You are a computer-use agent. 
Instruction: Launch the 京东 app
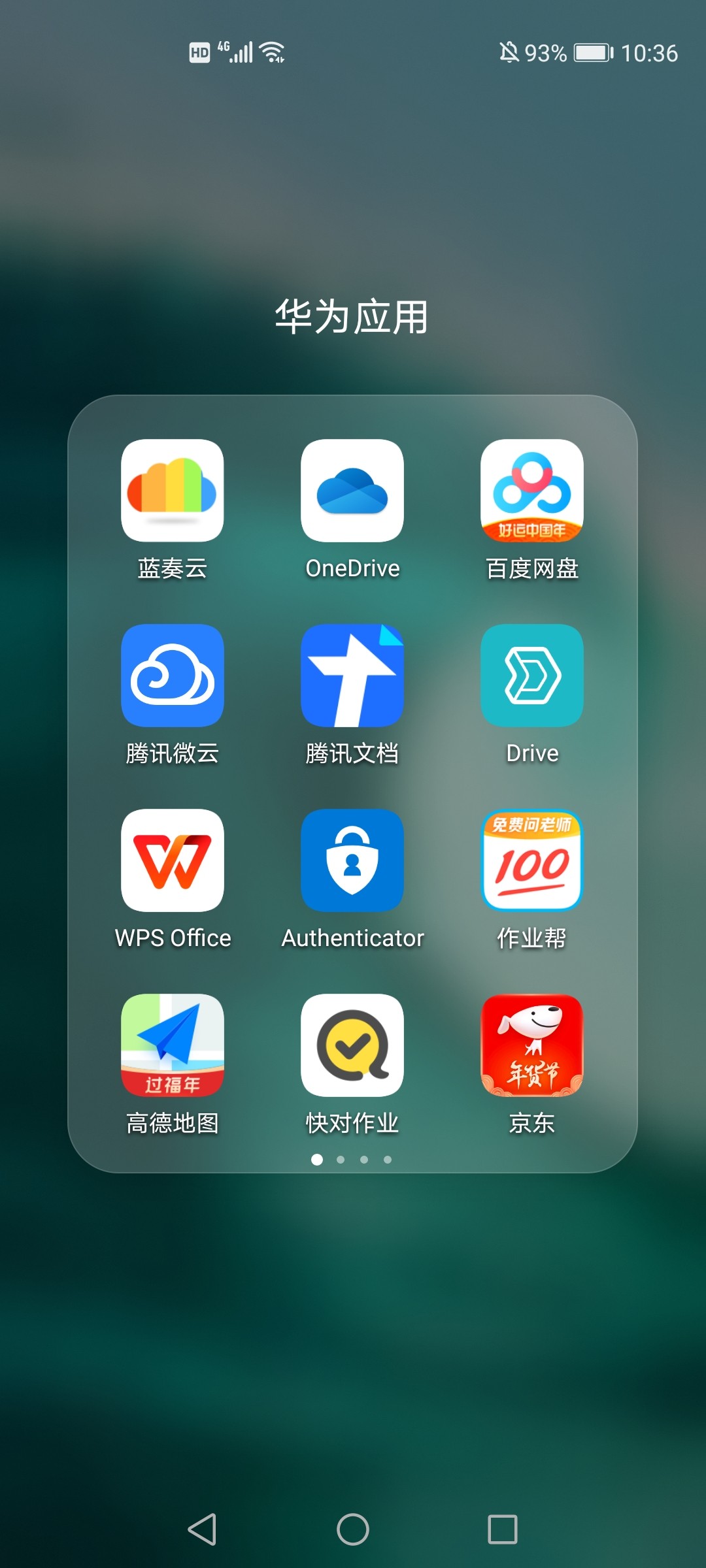(532, 1045)
